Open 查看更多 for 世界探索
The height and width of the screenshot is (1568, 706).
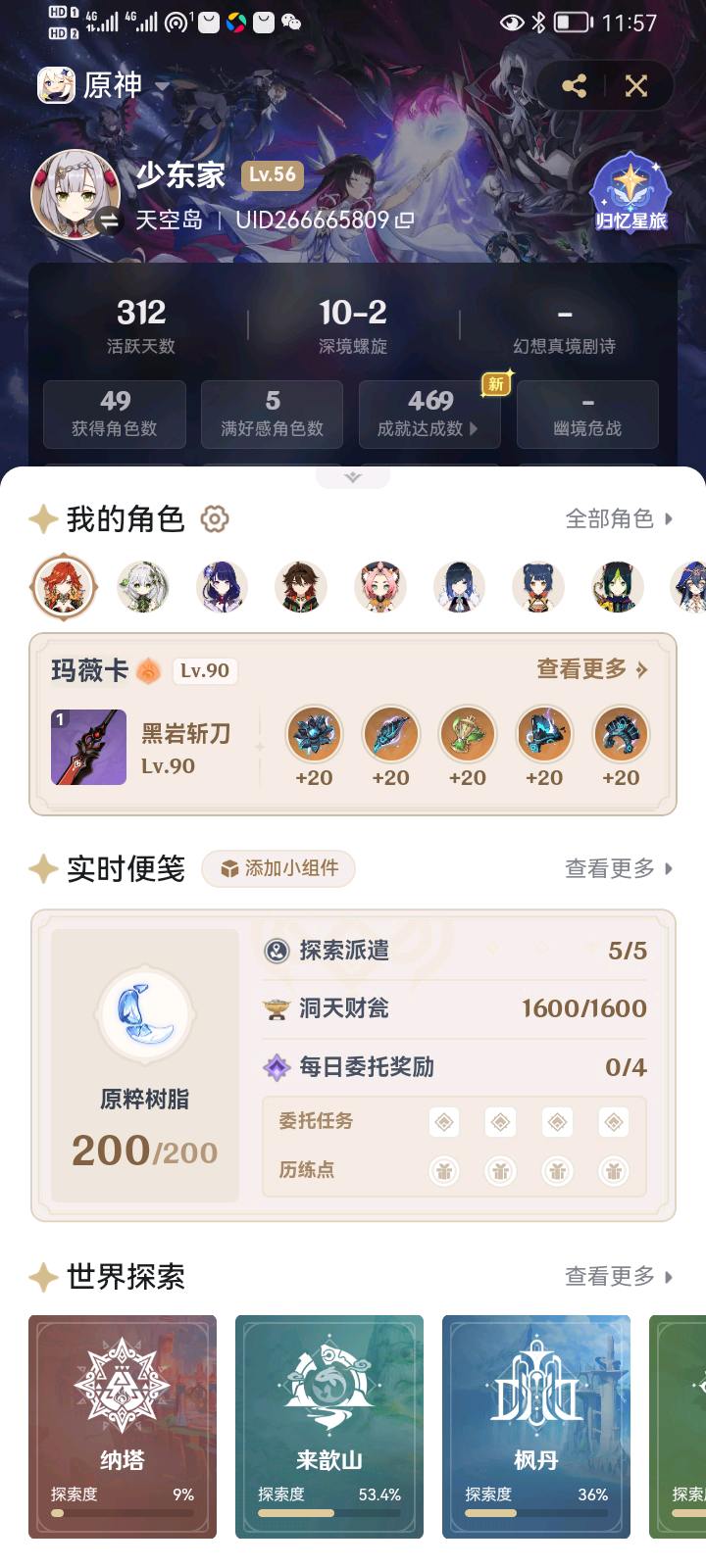(x=619, y=1276)
